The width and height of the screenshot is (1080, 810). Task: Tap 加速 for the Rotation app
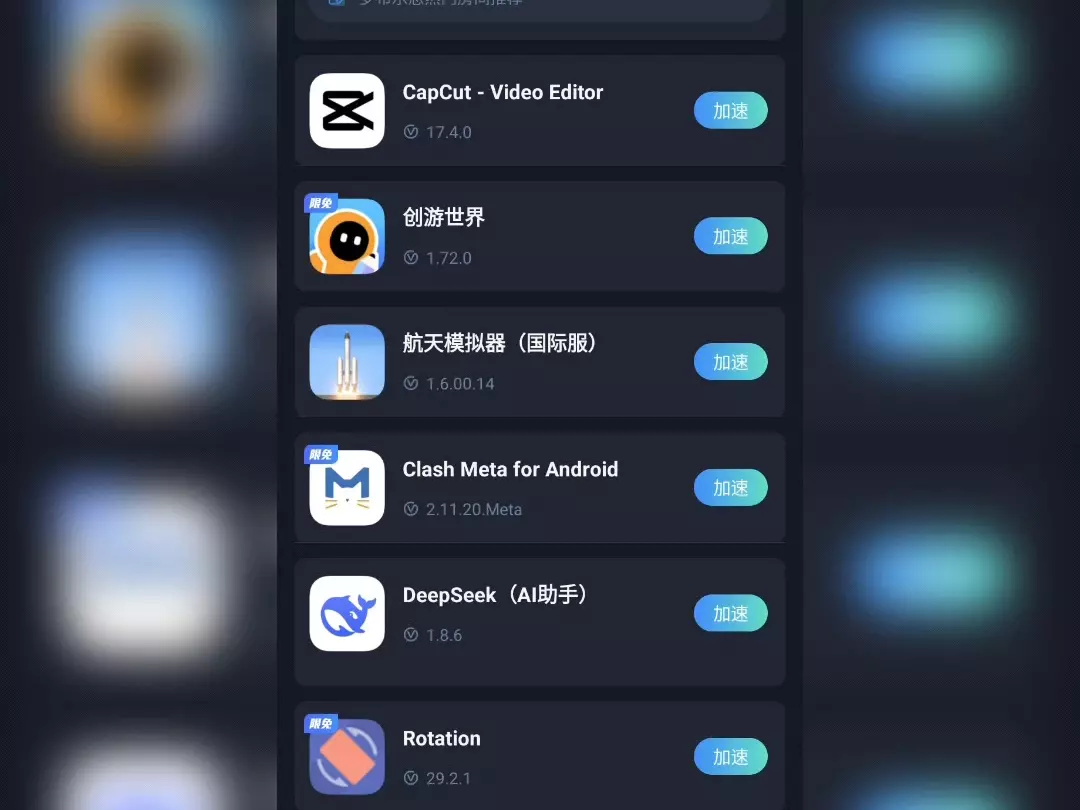(x=730, y=756)
